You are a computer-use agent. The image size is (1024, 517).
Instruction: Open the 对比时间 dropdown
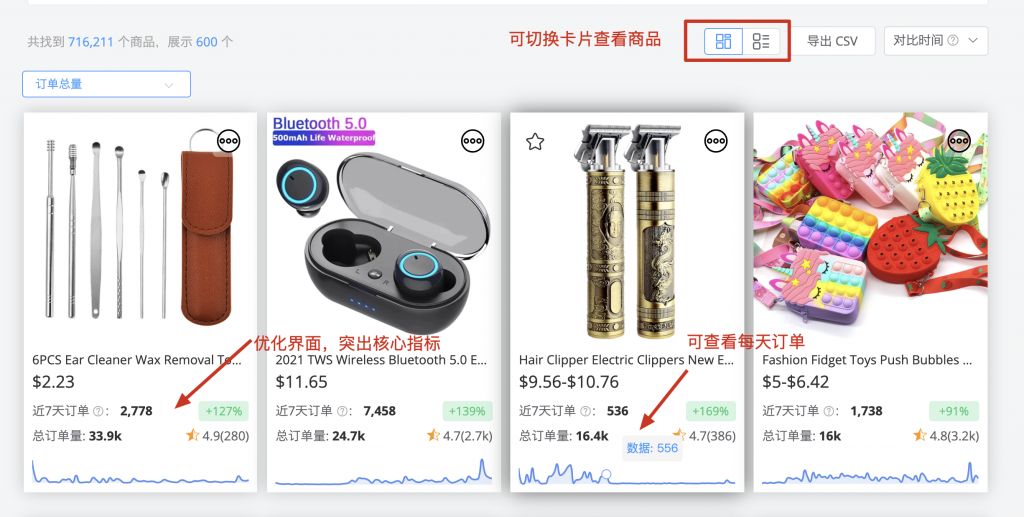[936, 41]
